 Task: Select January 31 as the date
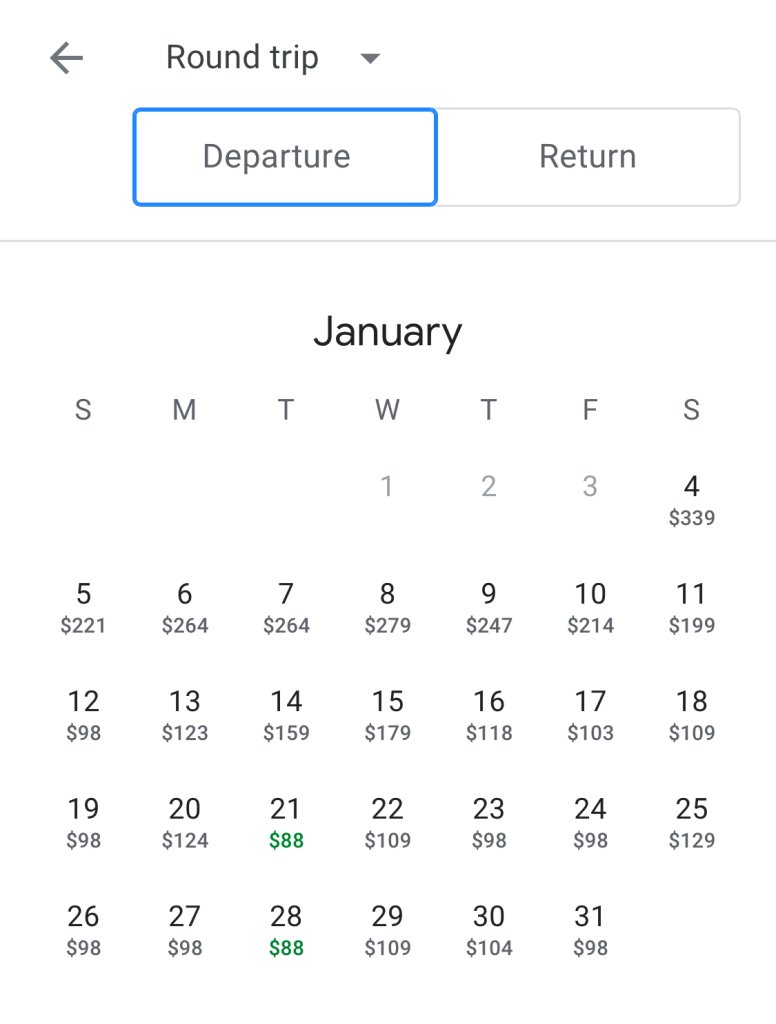590,929
